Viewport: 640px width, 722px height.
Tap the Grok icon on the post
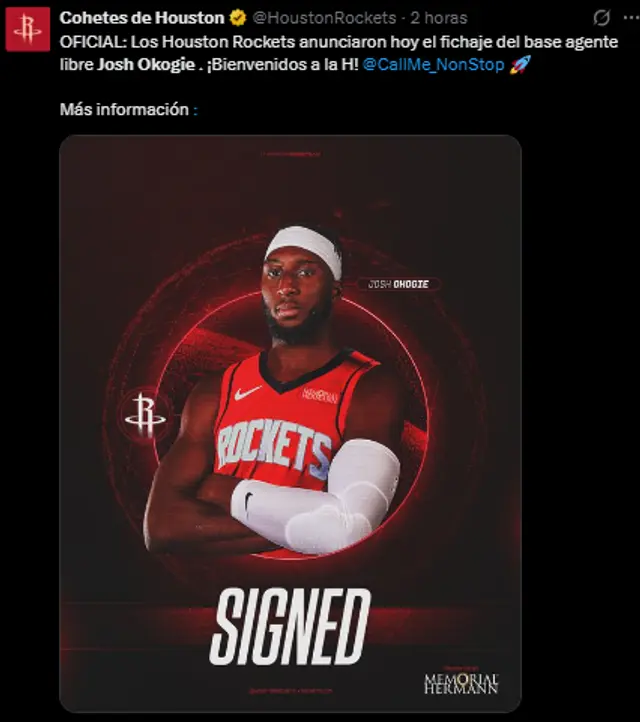601,18
